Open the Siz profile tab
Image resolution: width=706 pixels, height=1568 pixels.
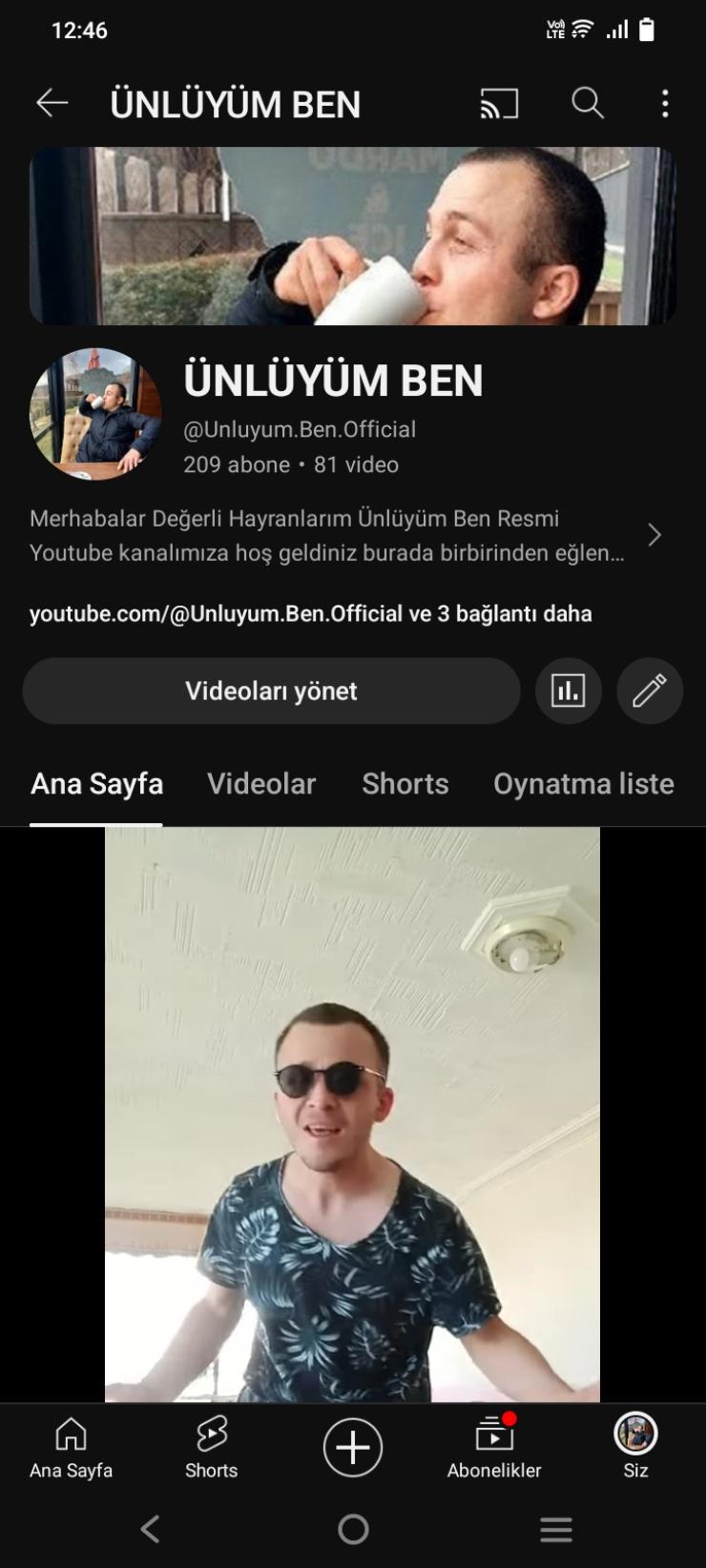(x=635, y=1448)
